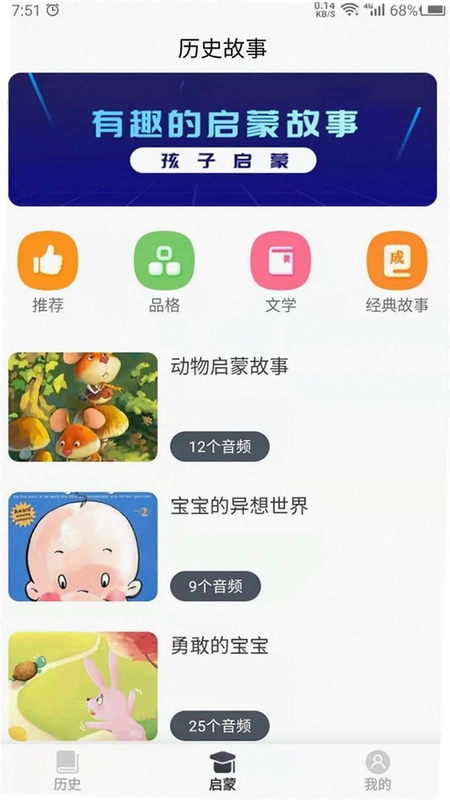Tap the 25个音频 chip
Screen dimensions: 450x800
(x=220, y=726)
